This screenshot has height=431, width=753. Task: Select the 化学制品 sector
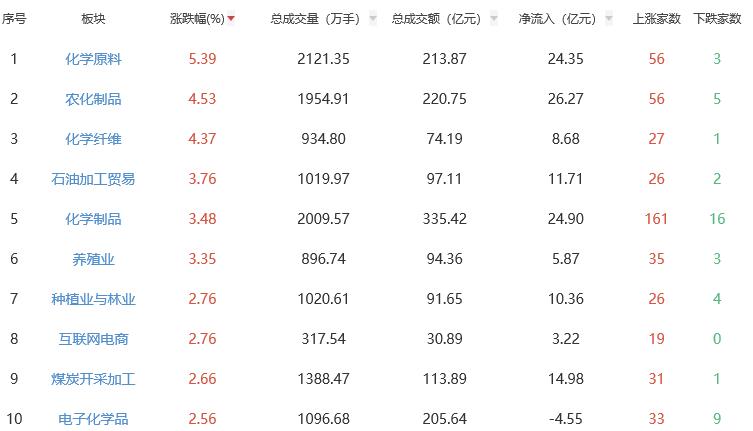click(x=93, y=219)
